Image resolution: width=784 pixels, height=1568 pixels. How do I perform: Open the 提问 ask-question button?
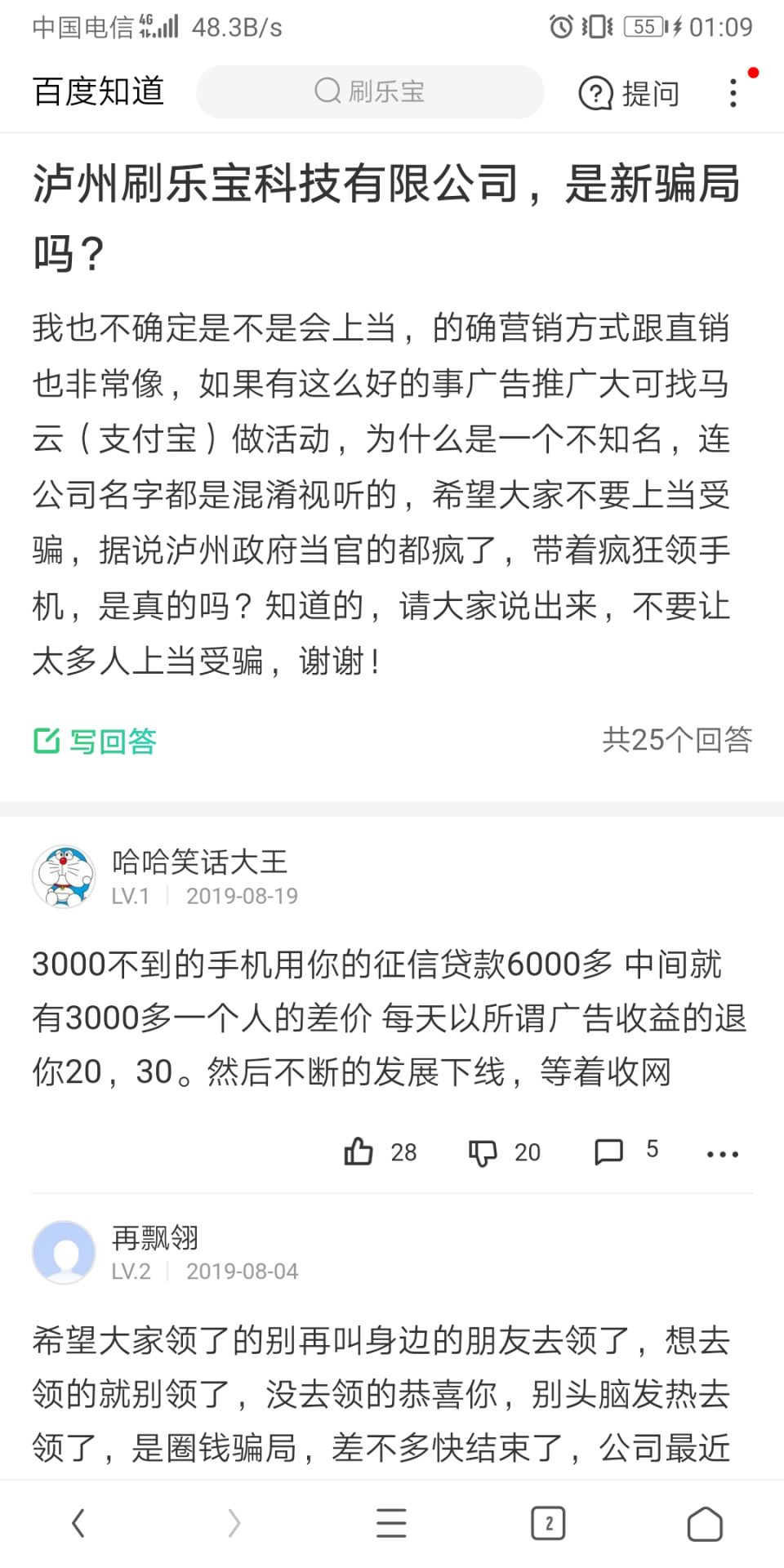629,93
